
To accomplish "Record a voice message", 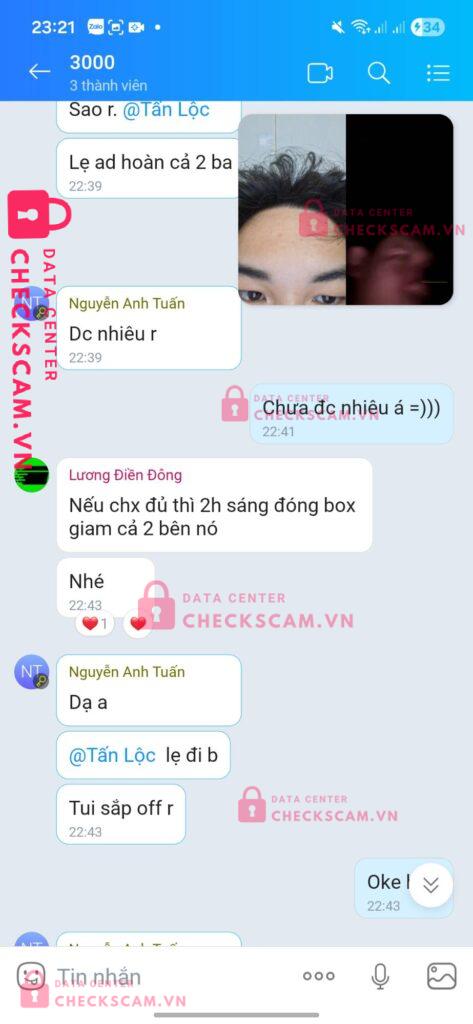I will 380,976.
